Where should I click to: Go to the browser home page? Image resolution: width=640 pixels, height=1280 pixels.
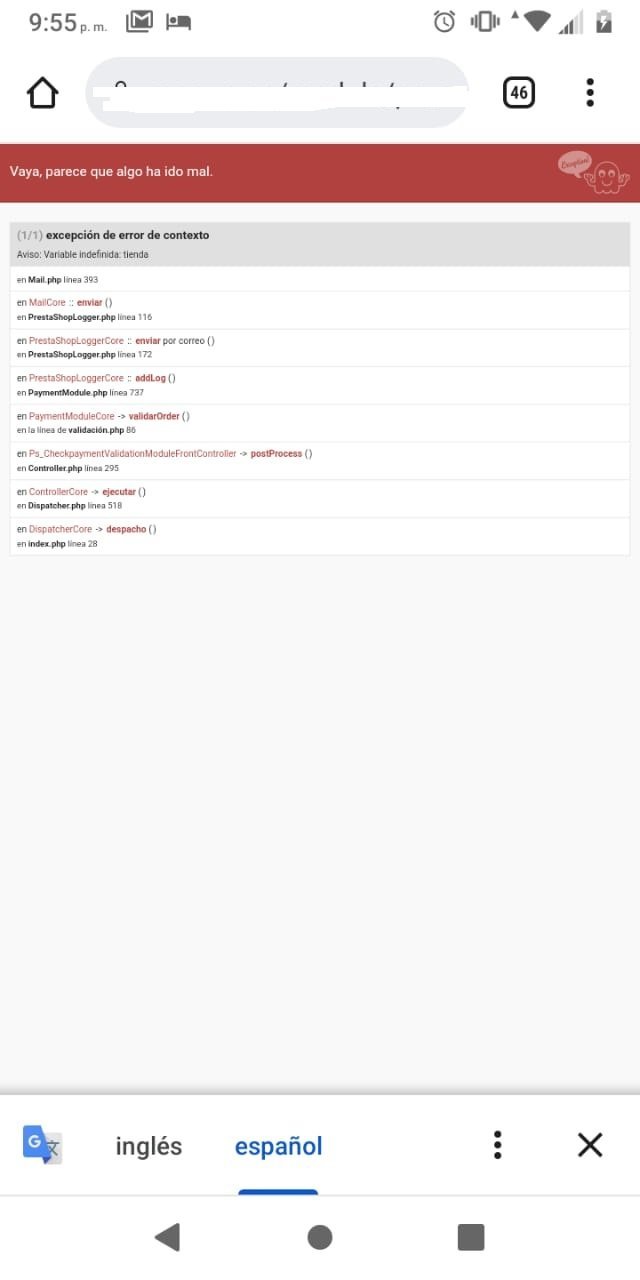42,93
